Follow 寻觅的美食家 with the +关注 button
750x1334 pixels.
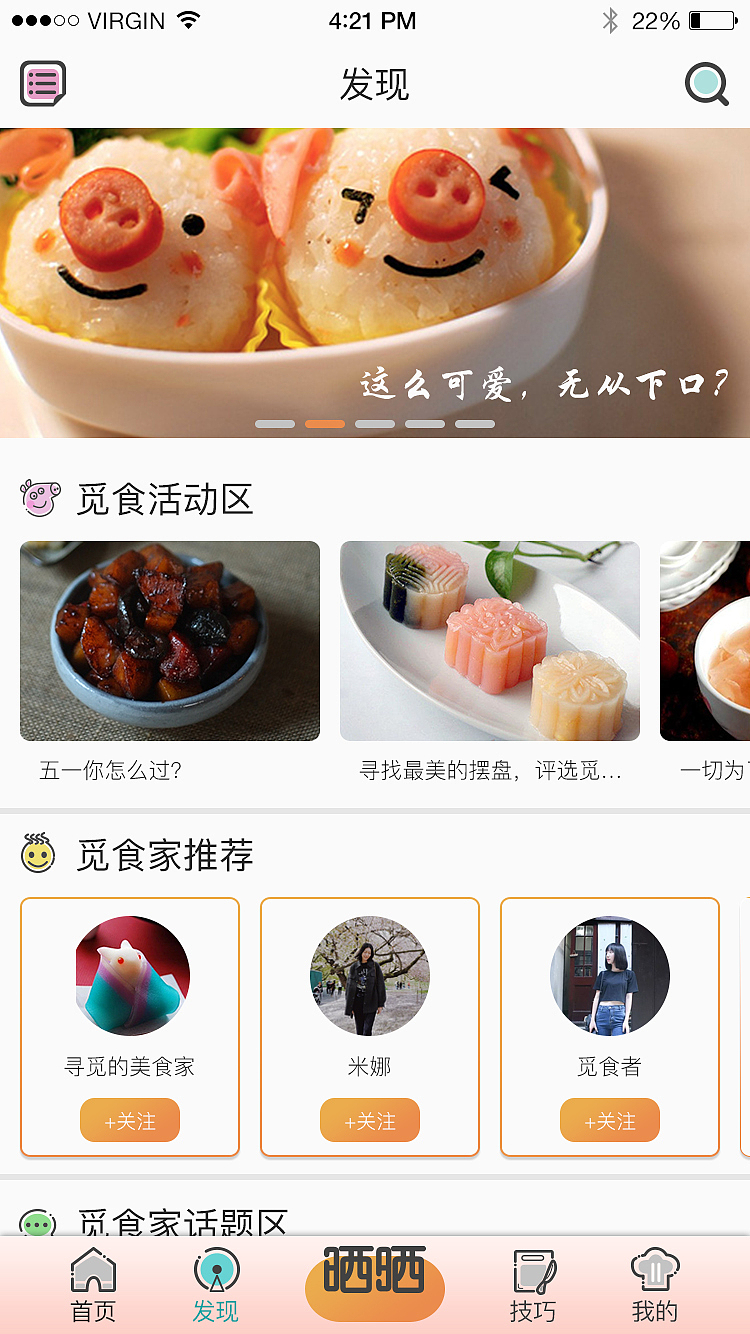click(130, 1120)
